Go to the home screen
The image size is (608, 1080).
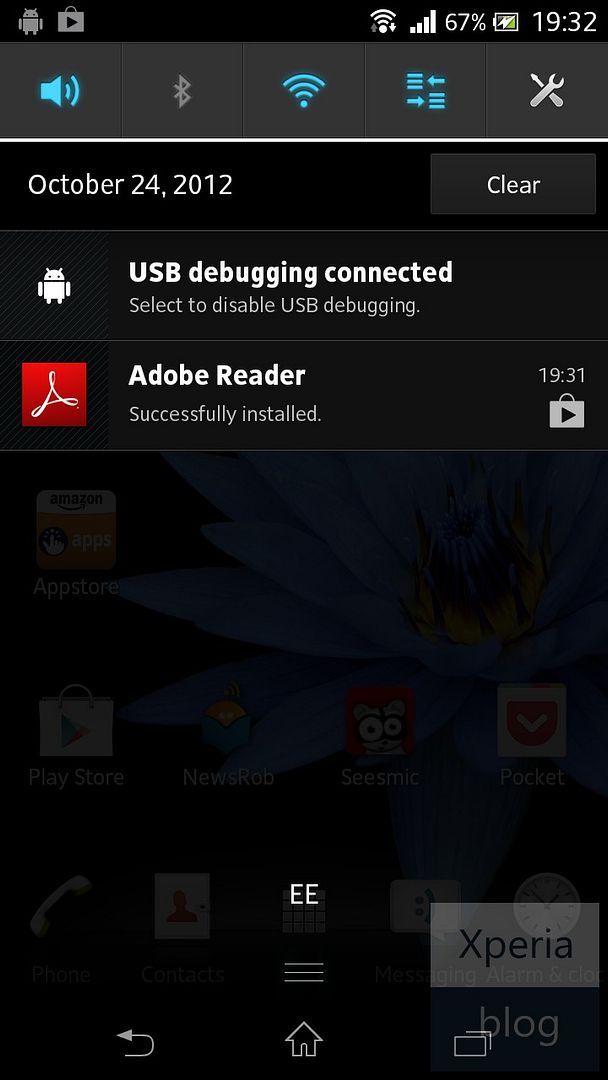pos(304,1039)
